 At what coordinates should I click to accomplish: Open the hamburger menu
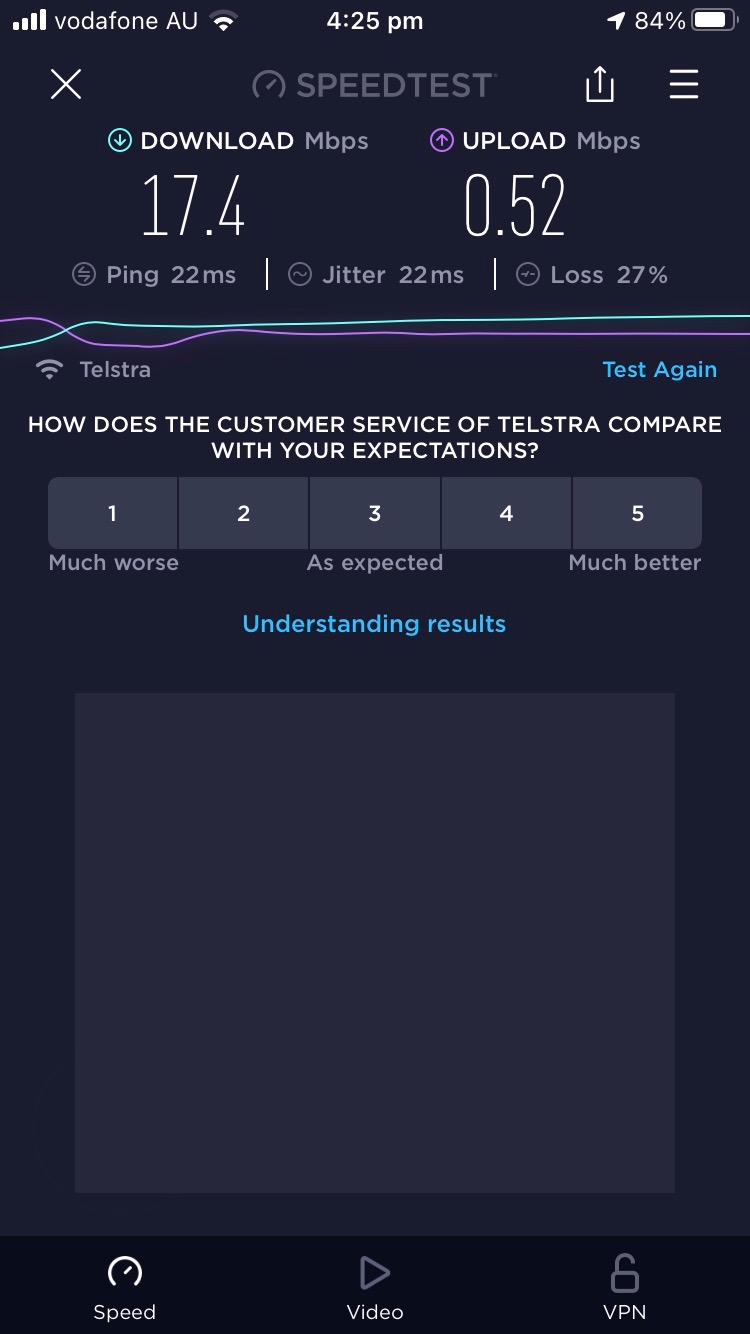[x=684, y=85]
